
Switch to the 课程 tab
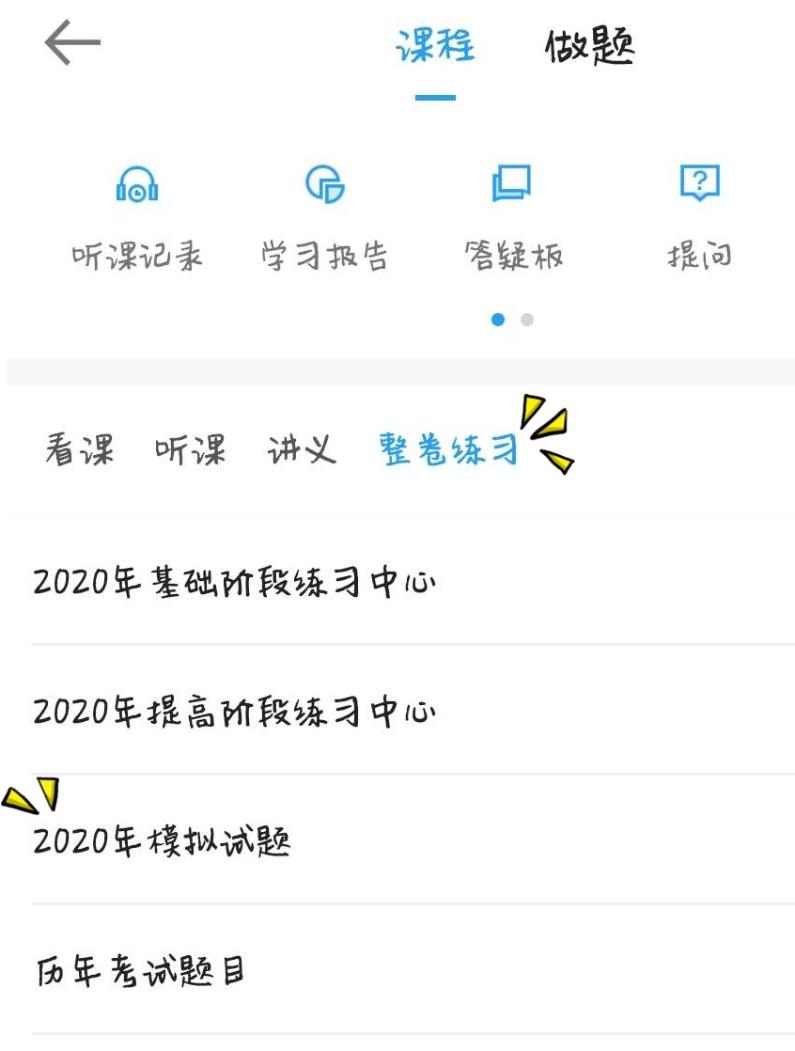435,46
